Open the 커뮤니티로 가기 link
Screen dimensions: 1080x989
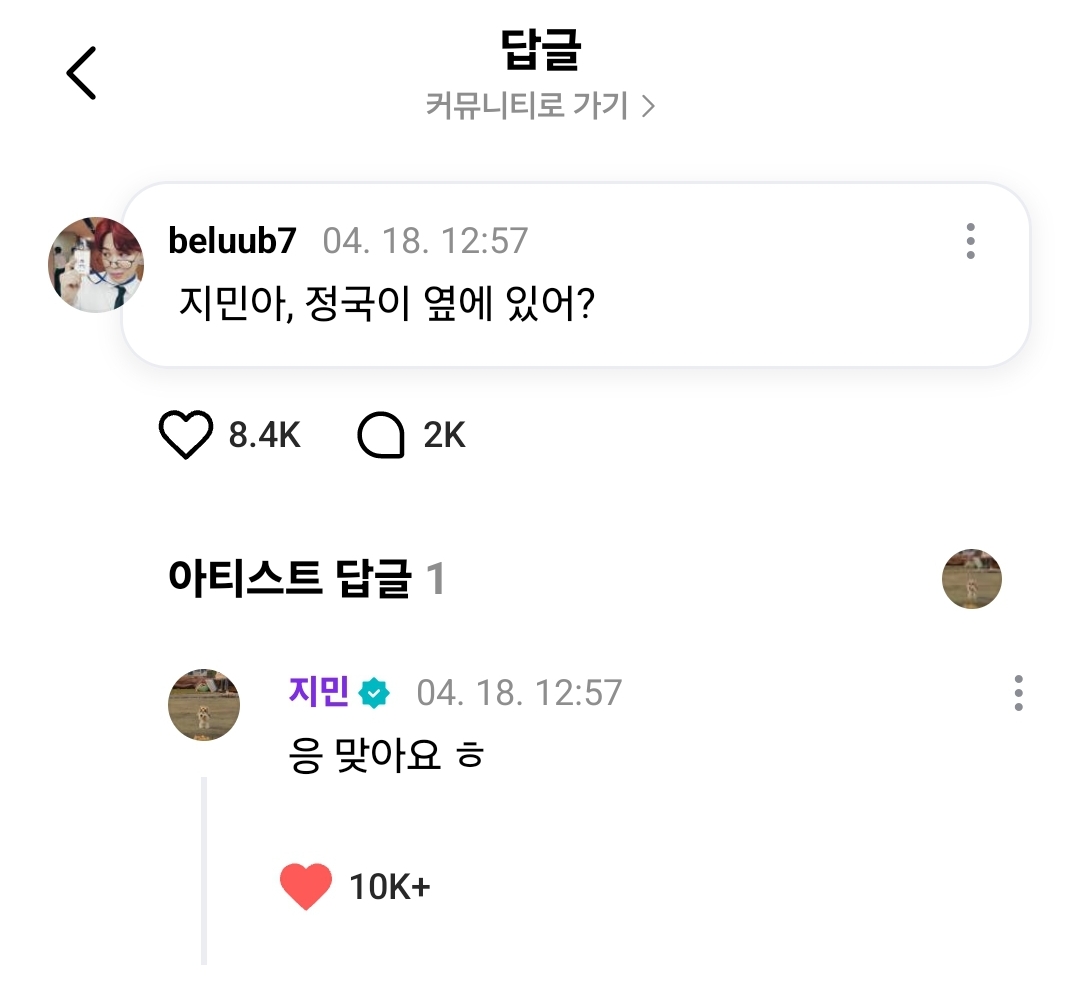pyautogui.click(x=540, y=106)
